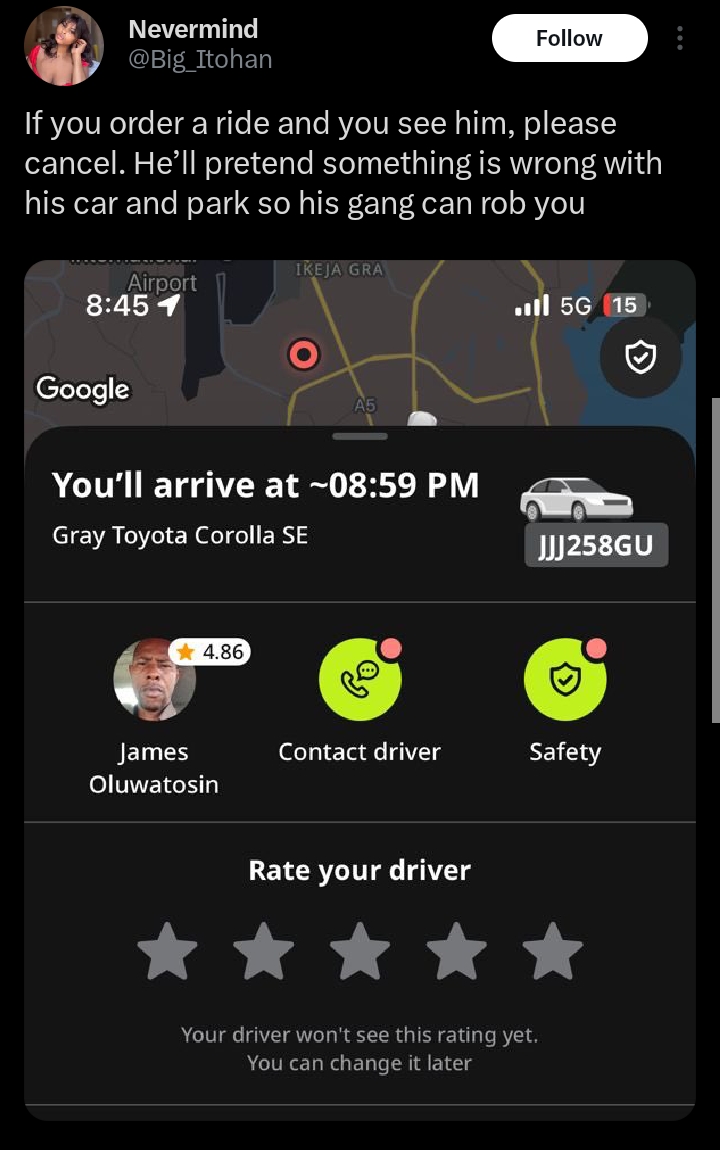Open Nevermind's profile picture
Screen dimensions: 720x1150
coord(64,45)
